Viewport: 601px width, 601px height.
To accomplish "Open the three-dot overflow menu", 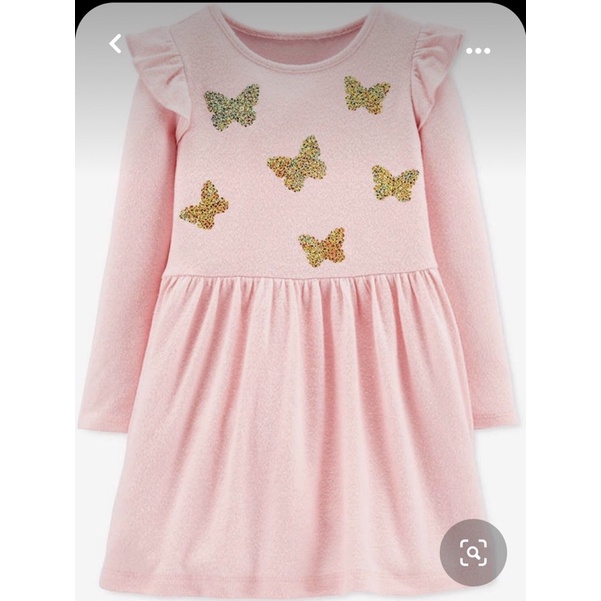I will 478,50.
